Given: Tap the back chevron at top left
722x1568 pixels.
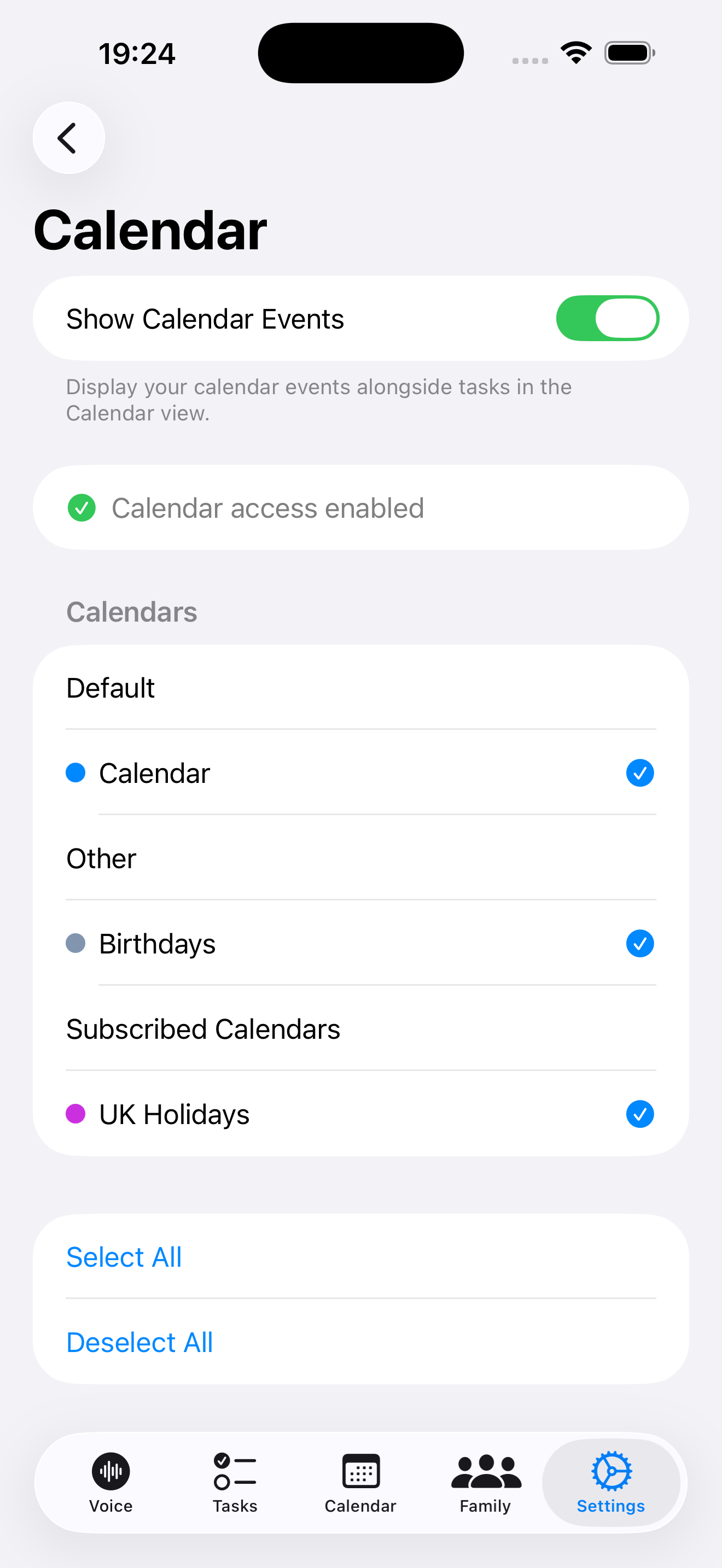Looking at the screenshot, I should click(68, 138).
